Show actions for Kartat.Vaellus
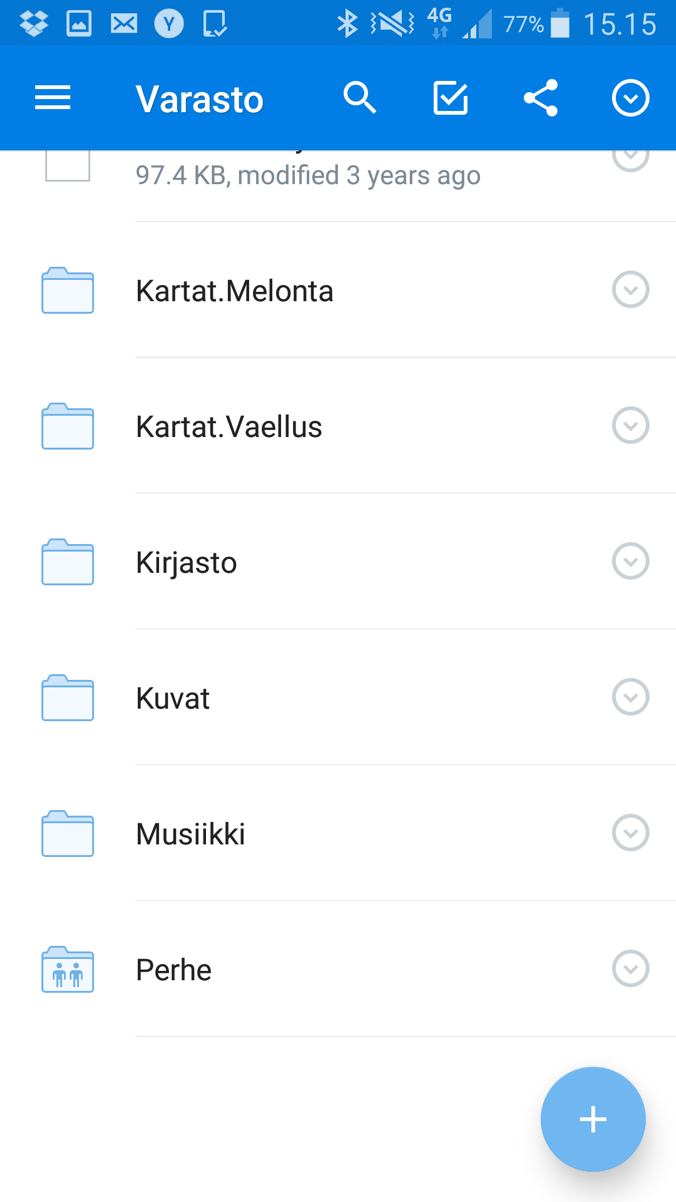Viewport: 676px width, 1202px height. (x=630, y=426)
